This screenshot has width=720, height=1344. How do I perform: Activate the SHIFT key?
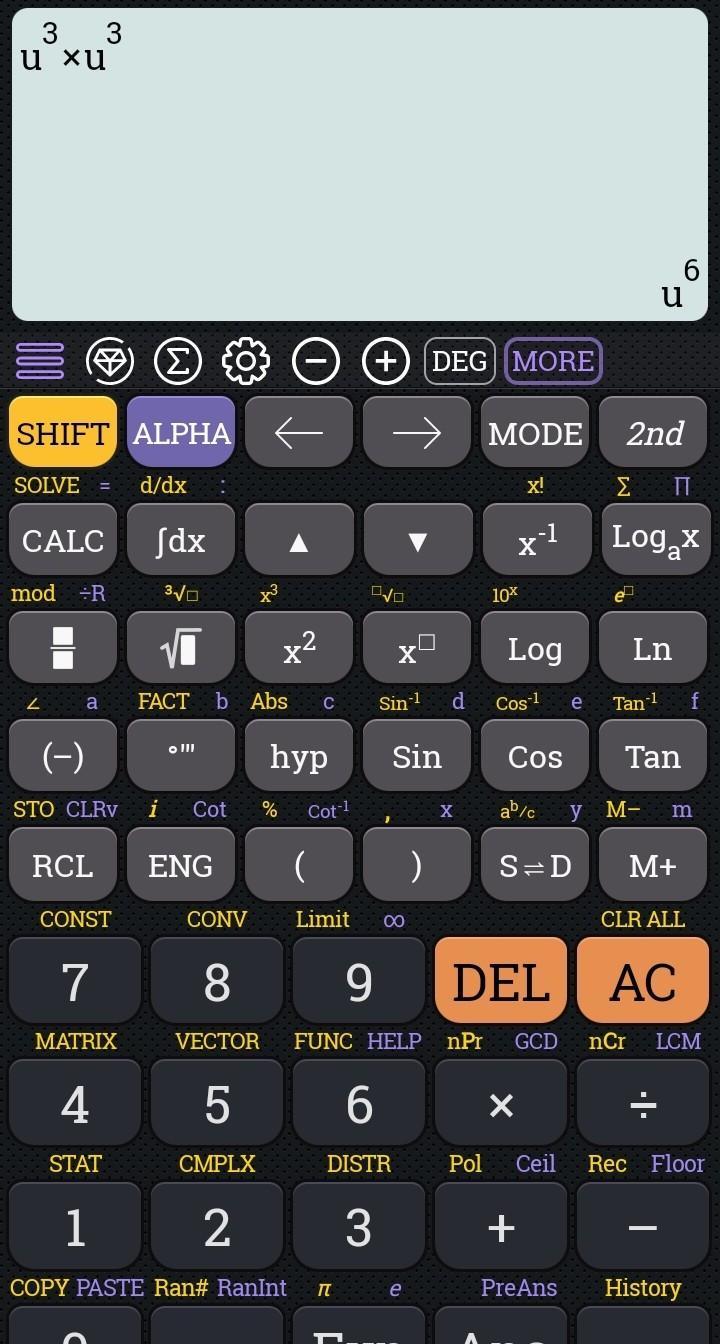click(x=63, y=433)
